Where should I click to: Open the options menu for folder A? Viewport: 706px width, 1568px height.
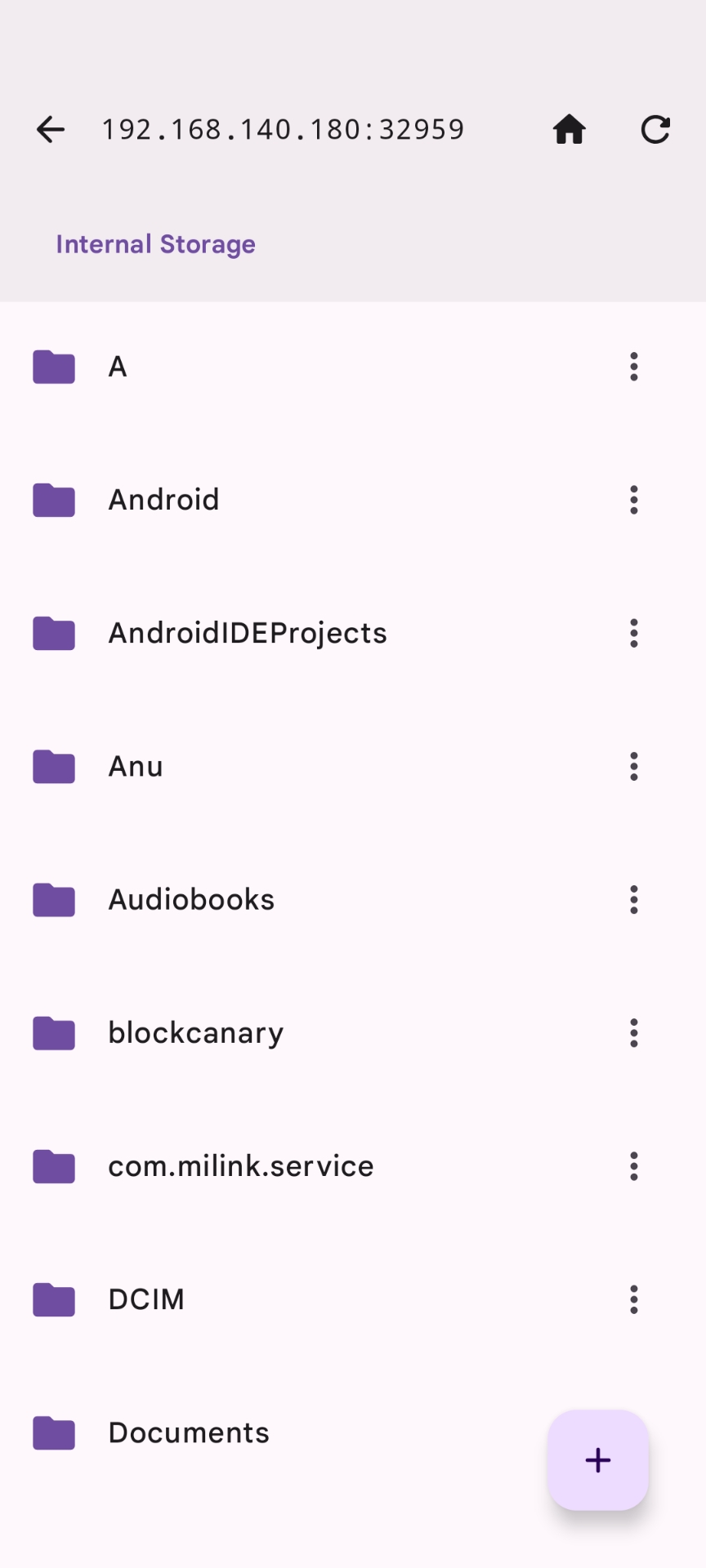coord(634,367)
